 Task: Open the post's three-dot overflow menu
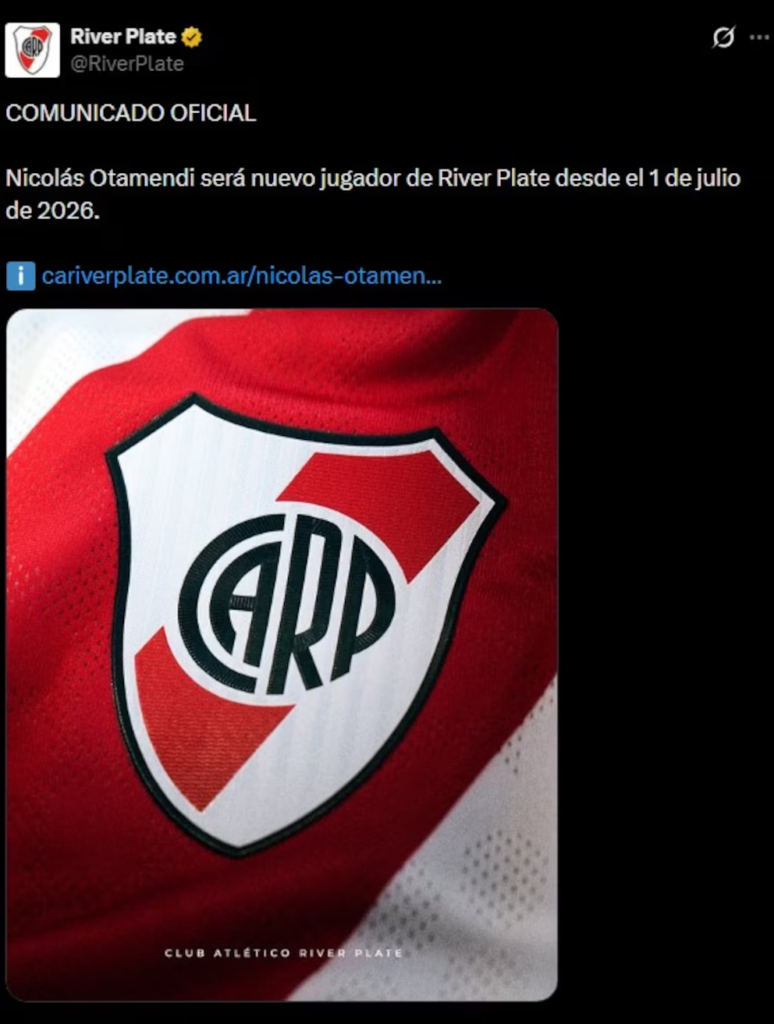[759, 37]
